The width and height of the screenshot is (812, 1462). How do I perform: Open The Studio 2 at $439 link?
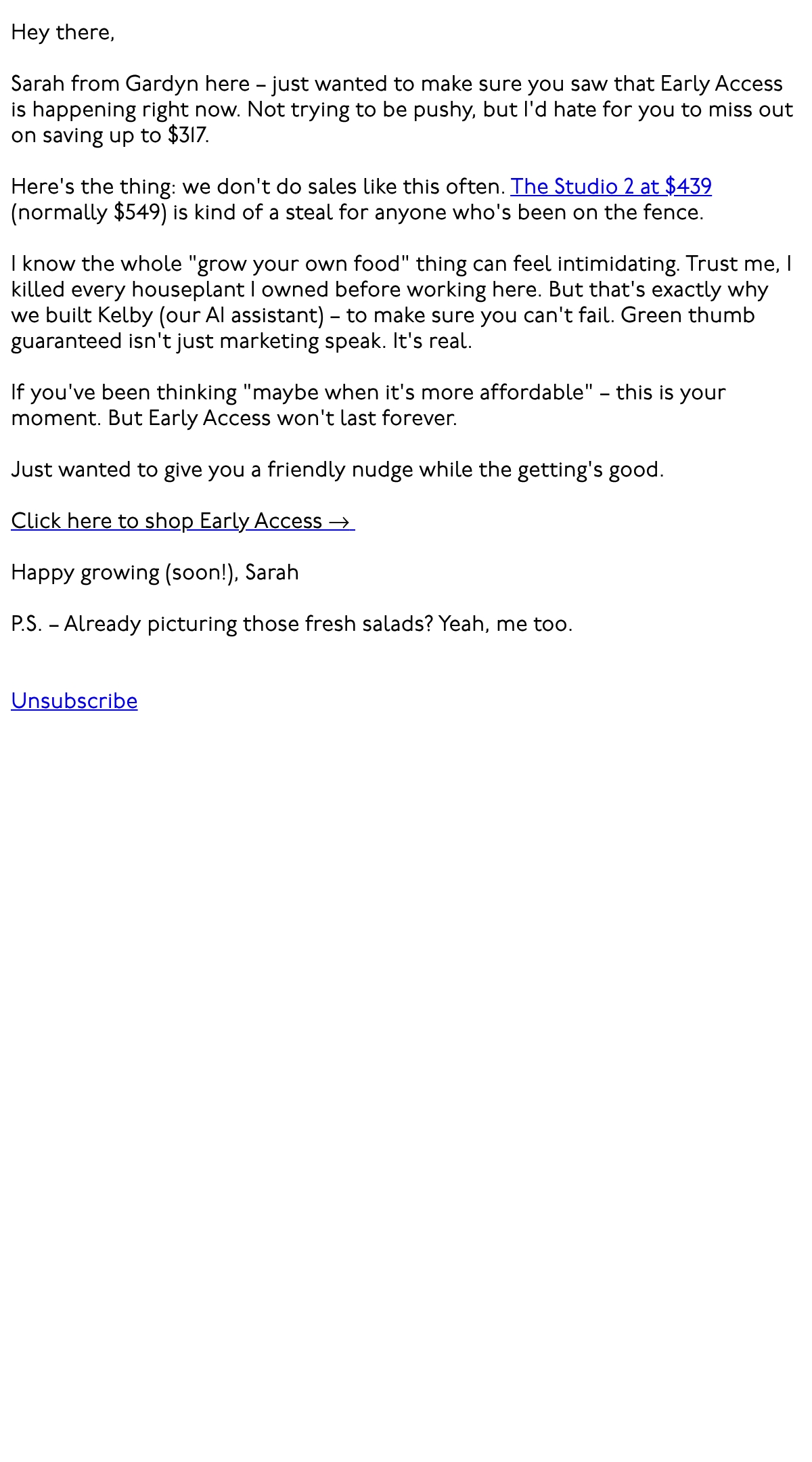tap(611, 187)
